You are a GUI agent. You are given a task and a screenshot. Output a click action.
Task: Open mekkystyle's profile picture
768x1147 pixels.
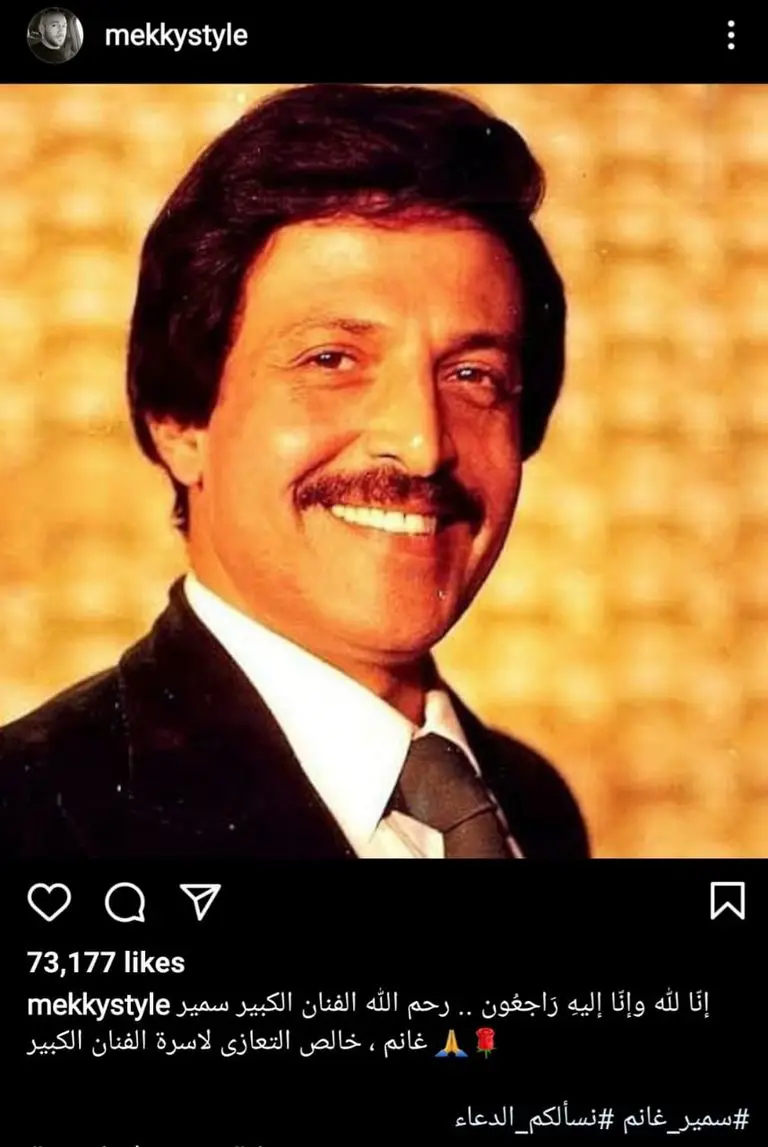click(54, 36)
